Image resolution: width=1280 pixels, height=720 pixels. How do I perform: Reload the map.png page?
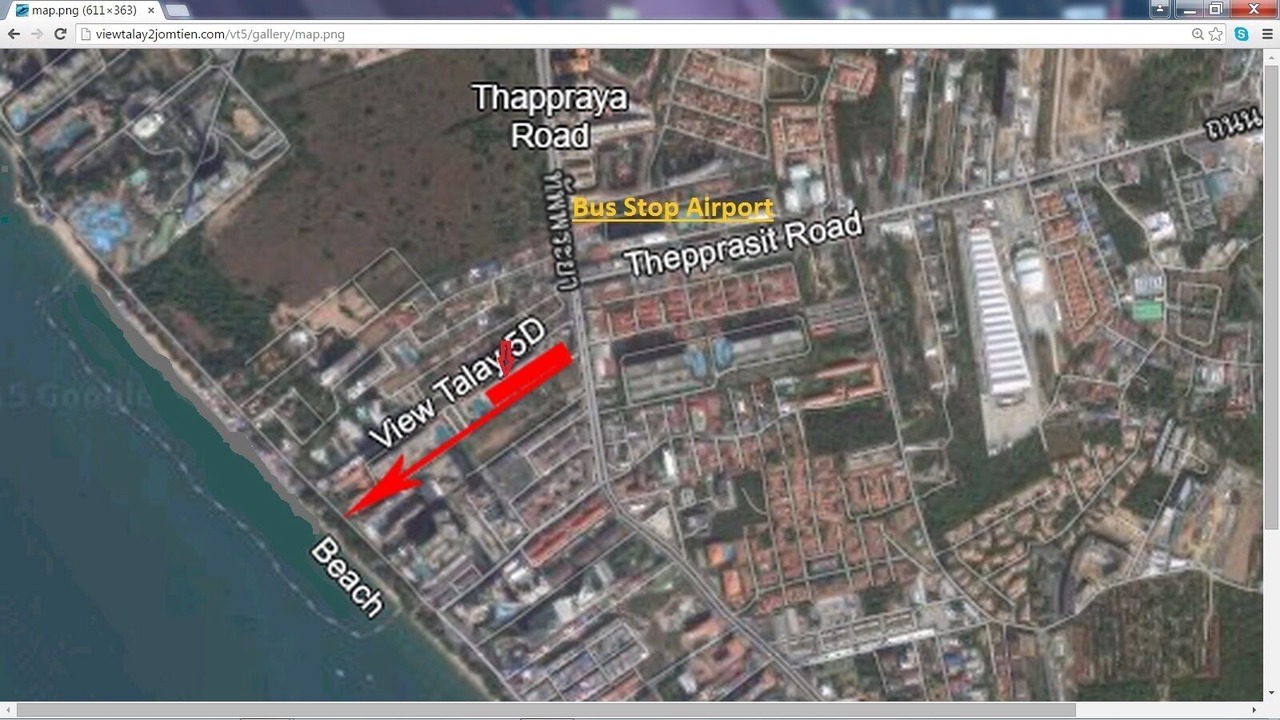click(60, 34)
